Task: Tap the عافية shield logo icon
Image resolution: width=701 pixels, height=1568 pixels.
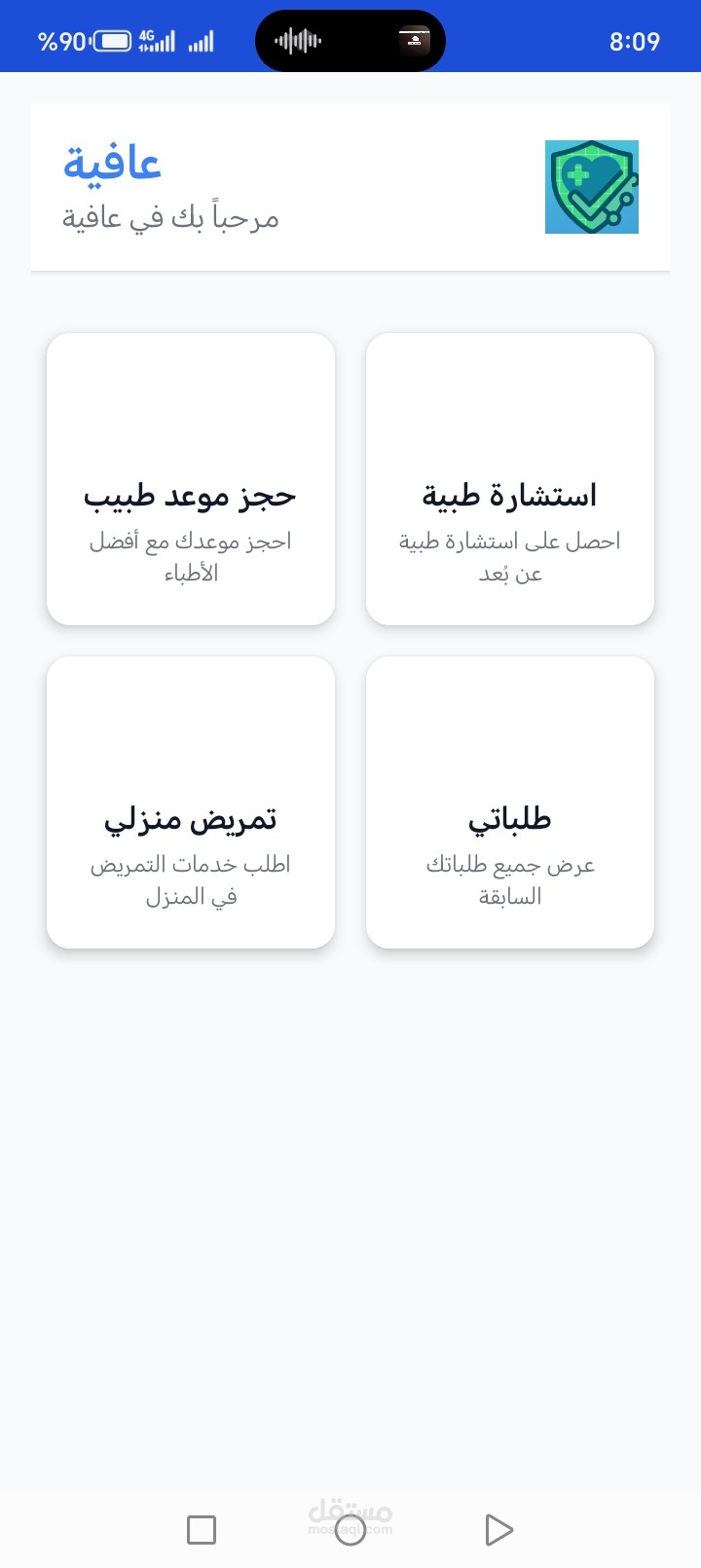Action: click(x=592, y=186)
